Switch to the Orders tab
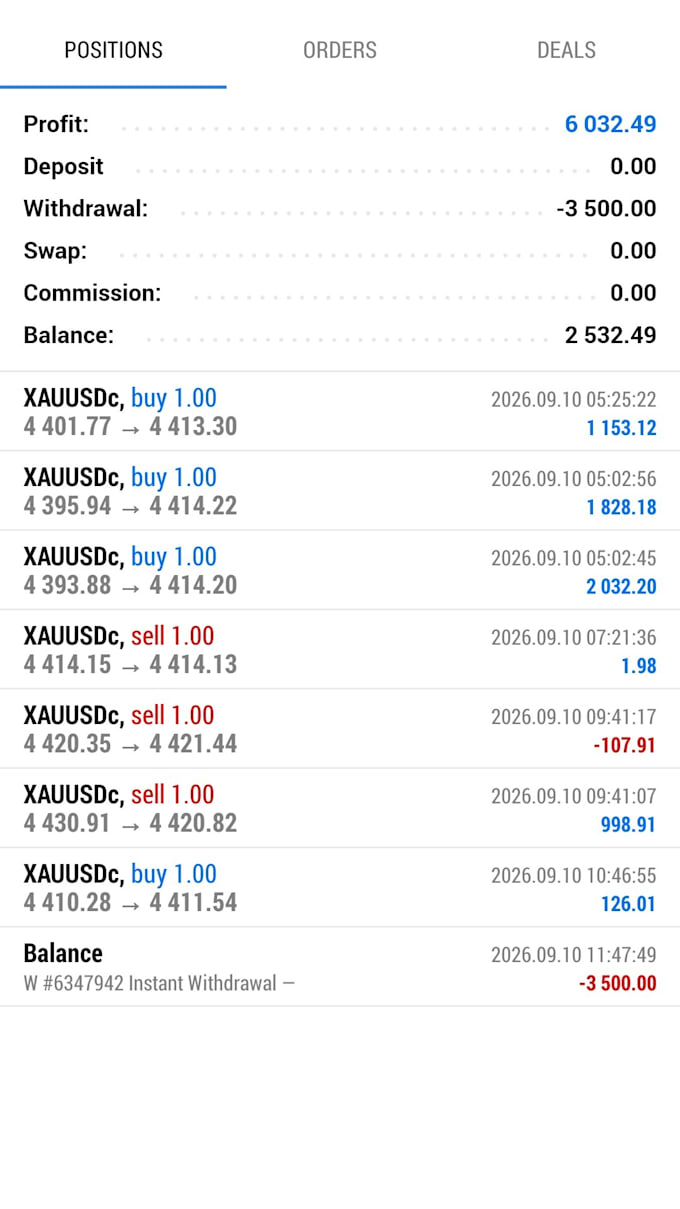 point(340,50)
